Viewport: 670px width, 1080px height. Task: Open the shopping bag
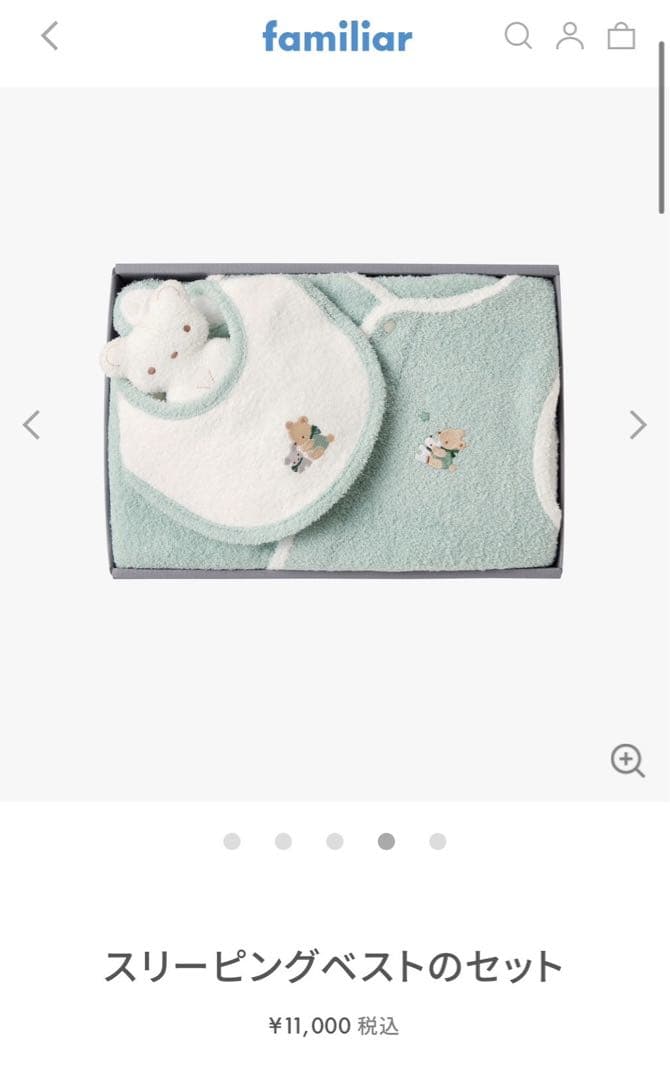(621, 37)
